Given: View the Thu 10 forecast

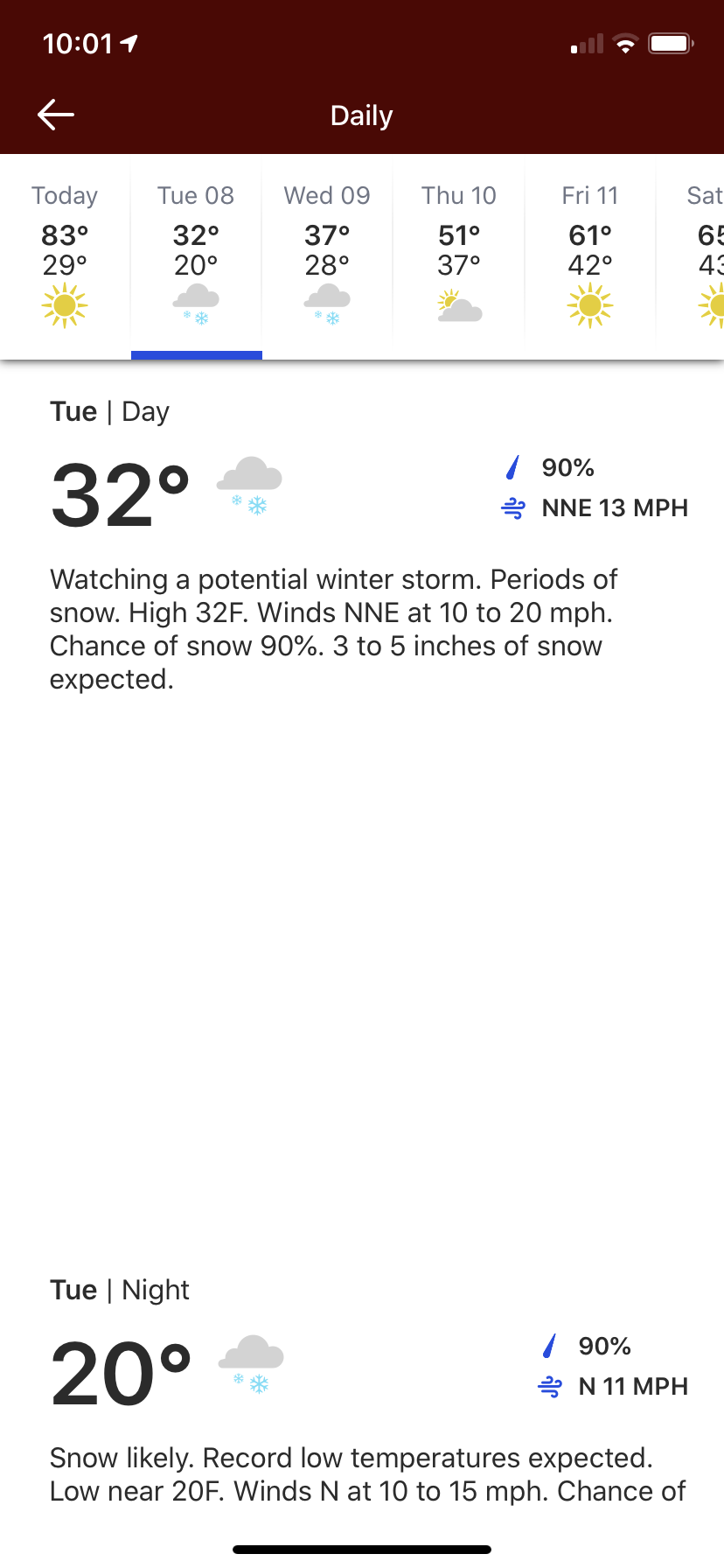Looking at the screenshot, I should pyautogui.click(x=459, y=255).
